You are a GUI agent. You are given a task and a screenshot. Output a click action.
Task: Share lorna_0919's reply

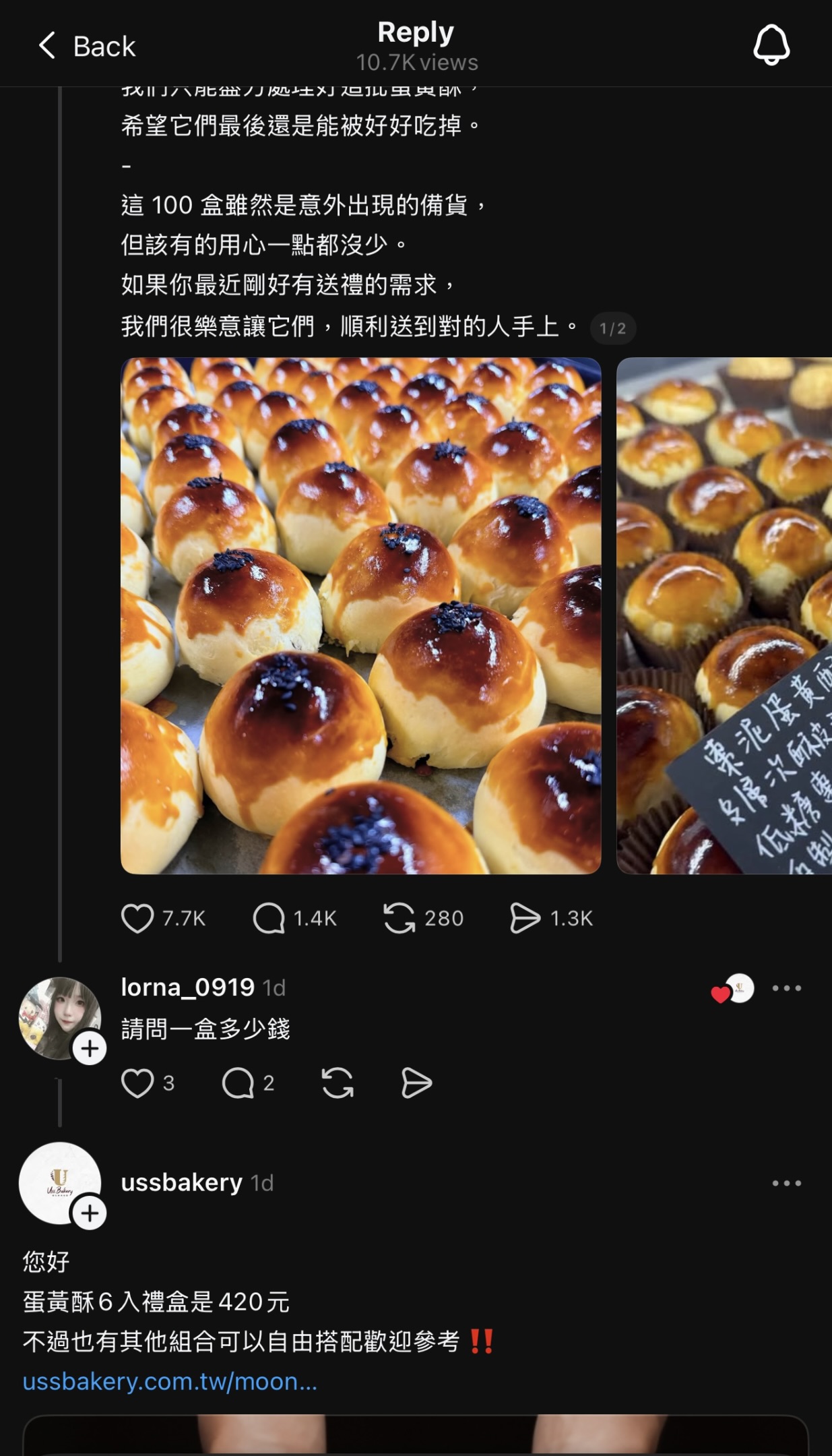point(416,1083)
